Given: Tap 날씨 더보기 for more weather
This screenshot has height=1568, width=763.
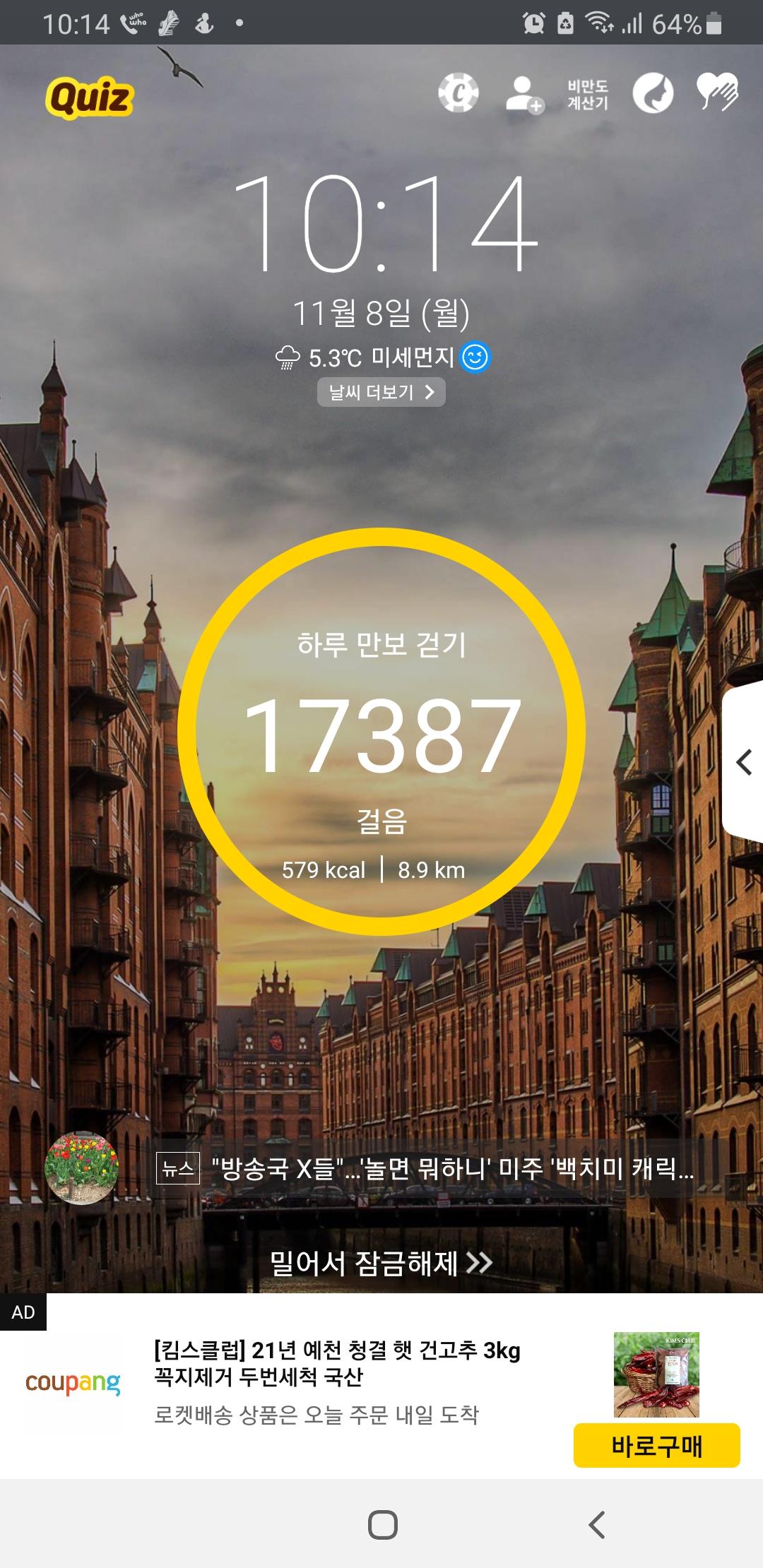Looking at the screenshot, I should (381, 392).
